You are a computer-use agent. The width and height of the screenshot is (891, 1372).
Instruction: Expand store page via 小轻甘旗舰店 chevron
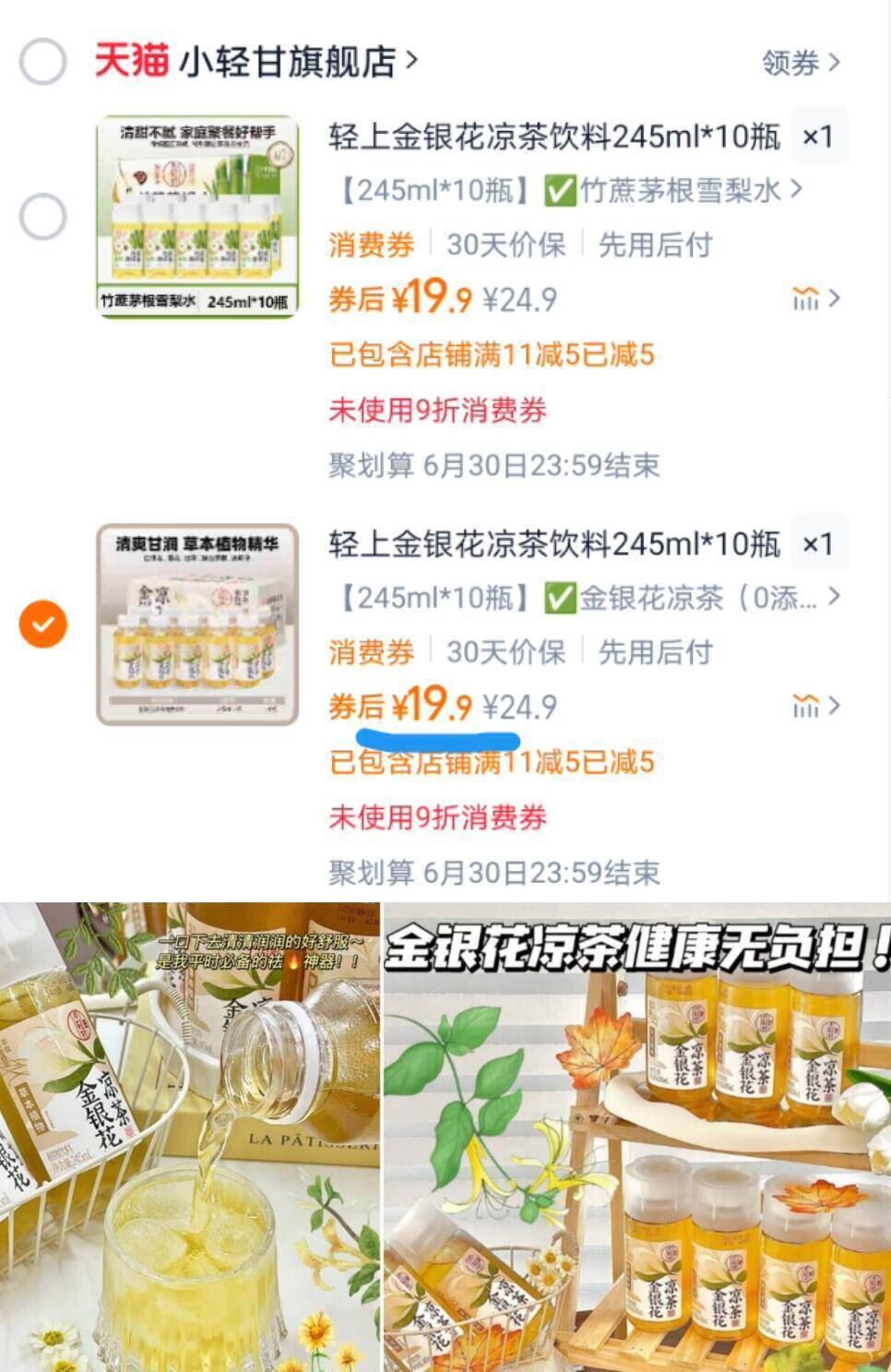[x=411, y=58]
